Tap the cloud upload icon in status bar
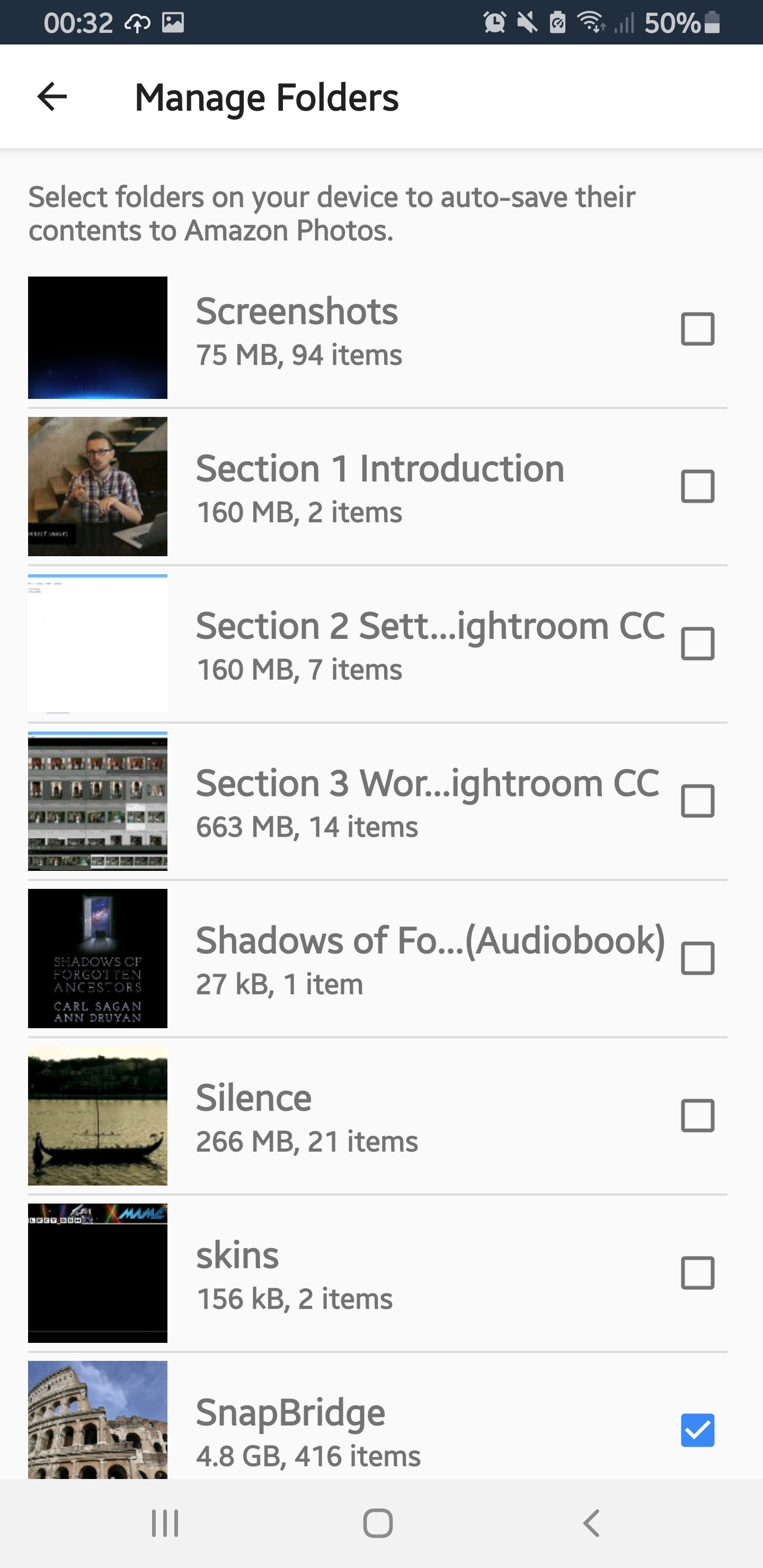This screenshot has height=1568, width=763. [x=137, y=24]
